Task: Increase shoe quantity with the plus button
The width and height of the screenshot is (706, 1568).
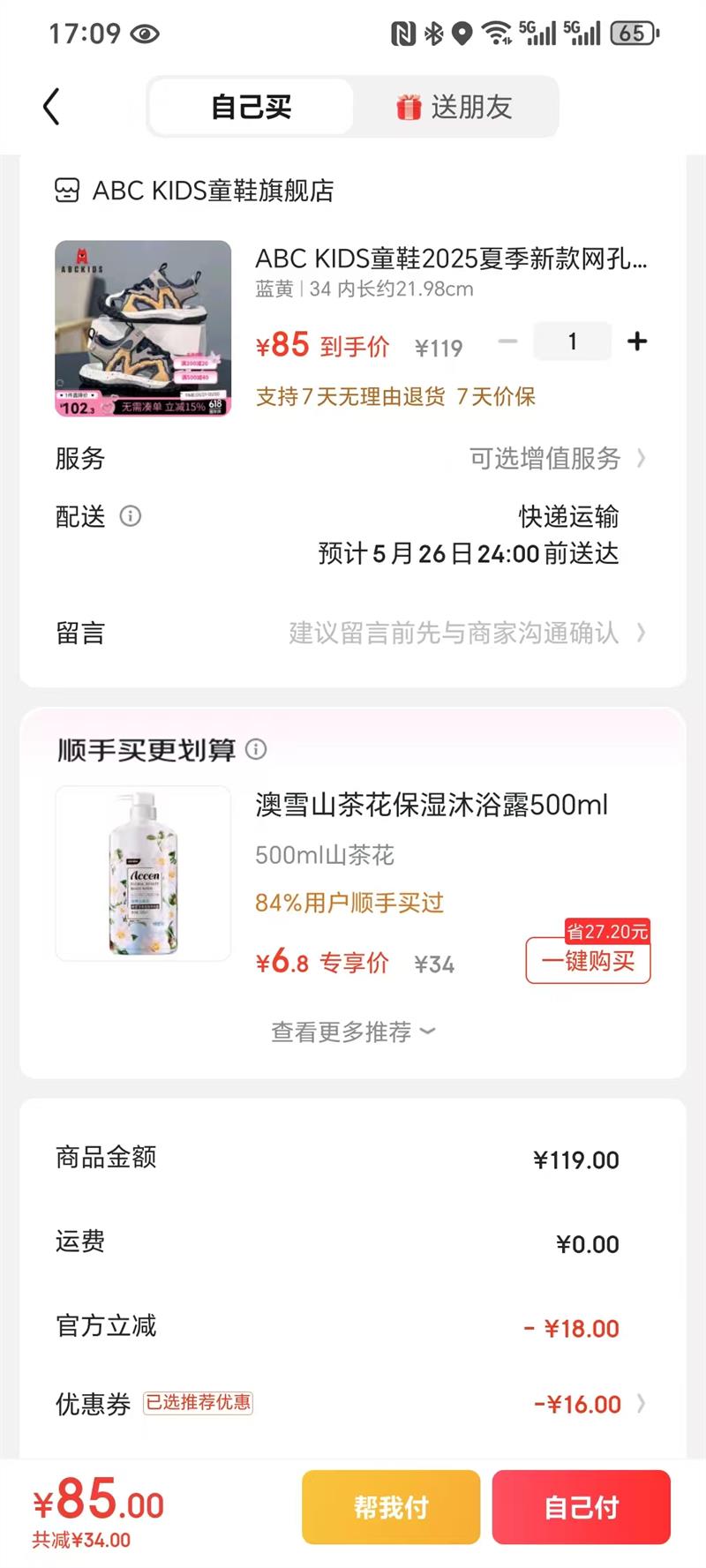Action: (637, 341)
